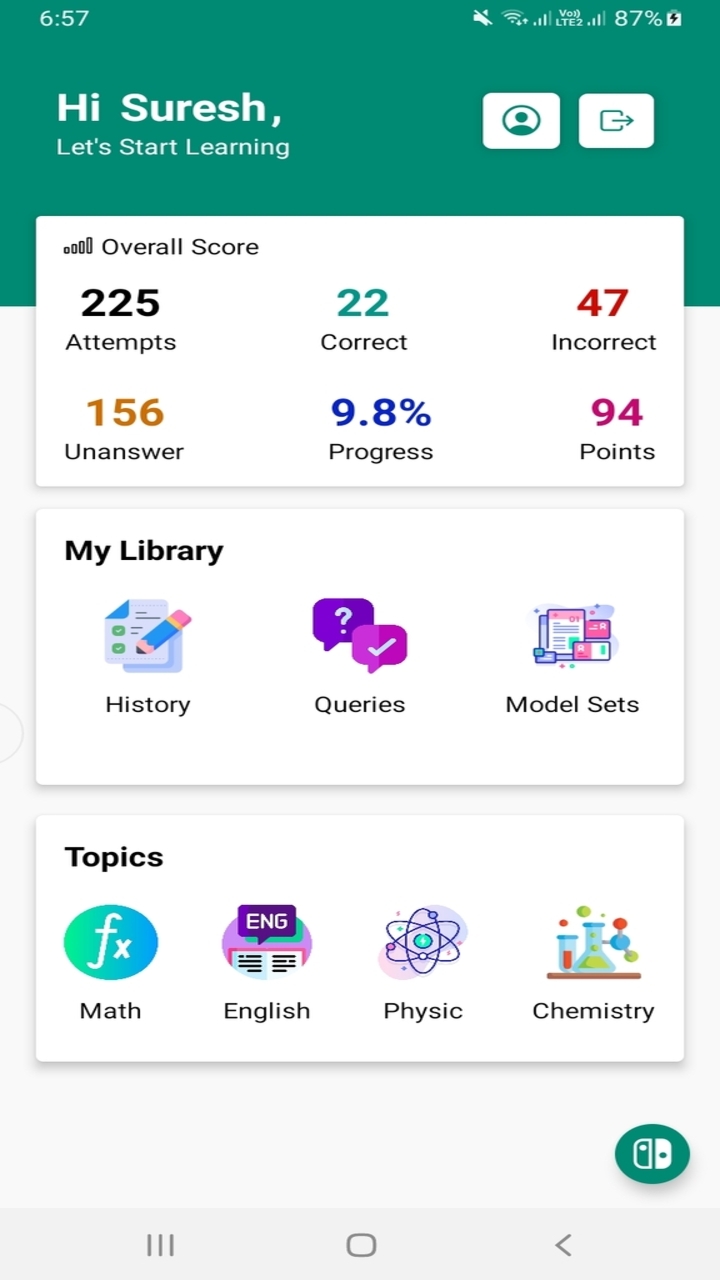Open the Physic topic icon
This screenshot has height=1280, width=720.
(x=422, y=941)
